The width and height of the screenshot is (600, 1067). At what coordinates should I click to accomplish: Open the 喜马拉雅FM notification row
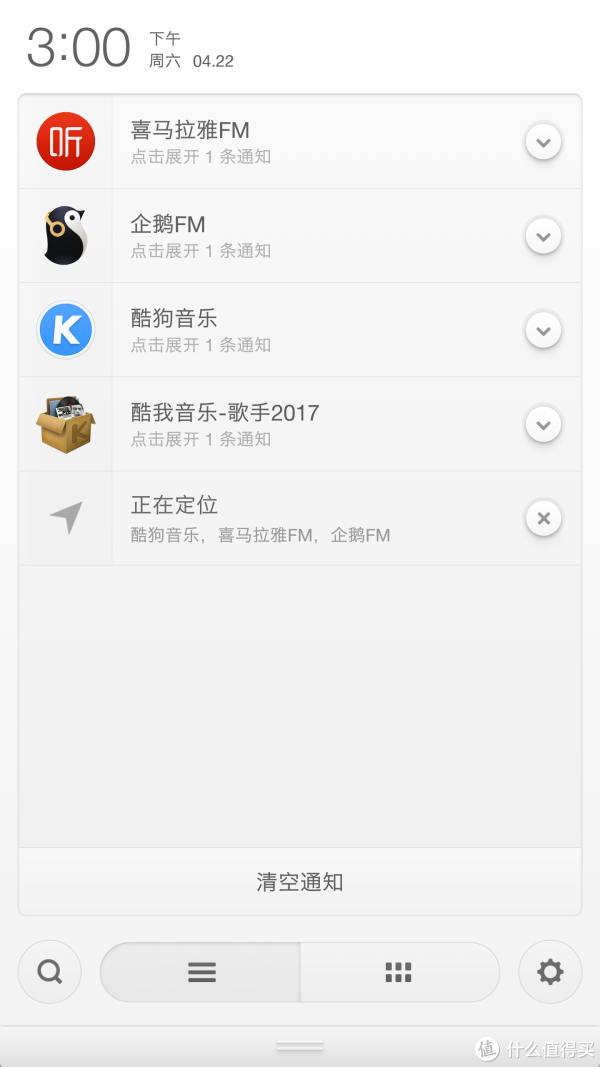coord(300,142)
